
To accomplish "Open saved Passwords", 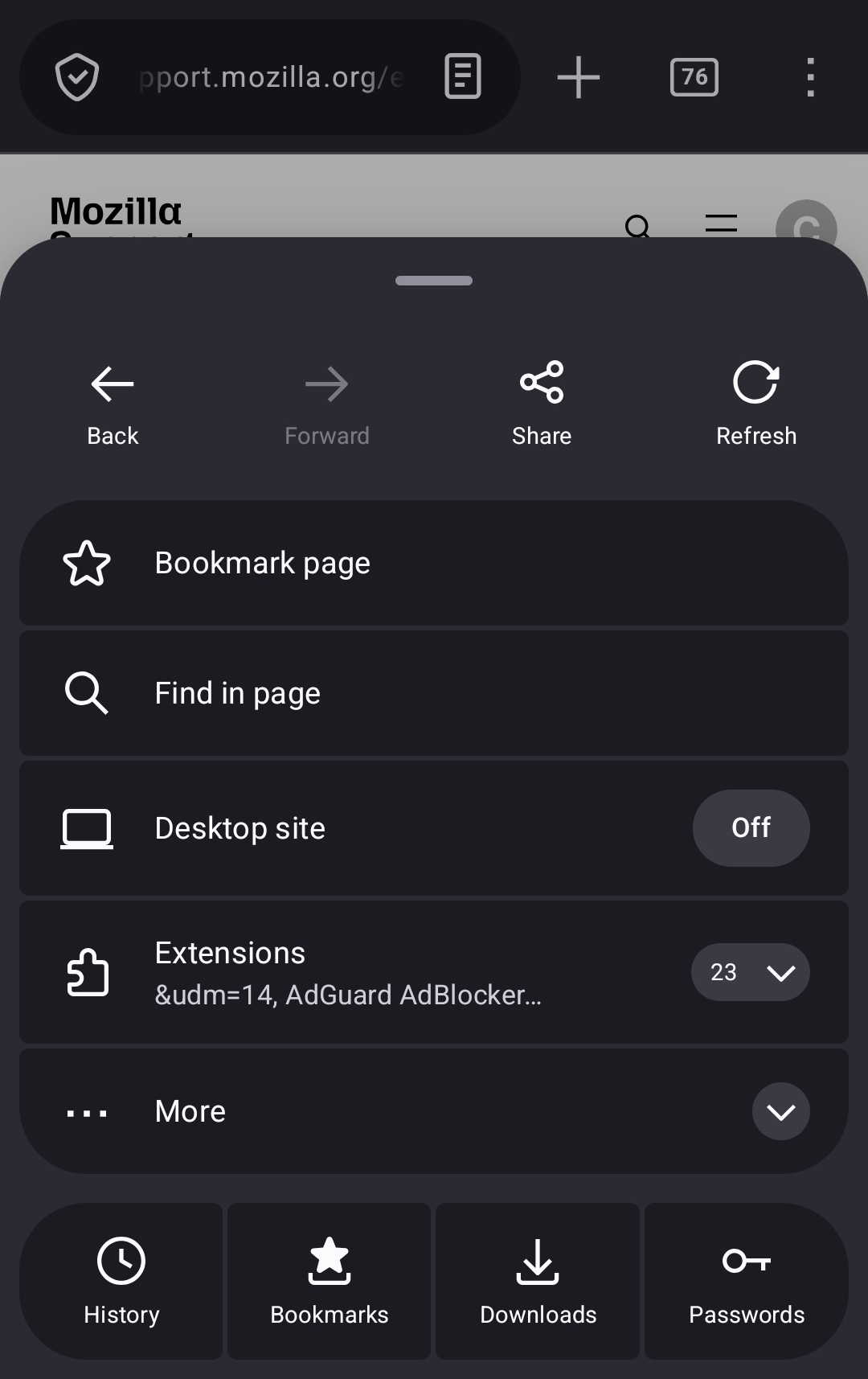I will [746, 1281].
